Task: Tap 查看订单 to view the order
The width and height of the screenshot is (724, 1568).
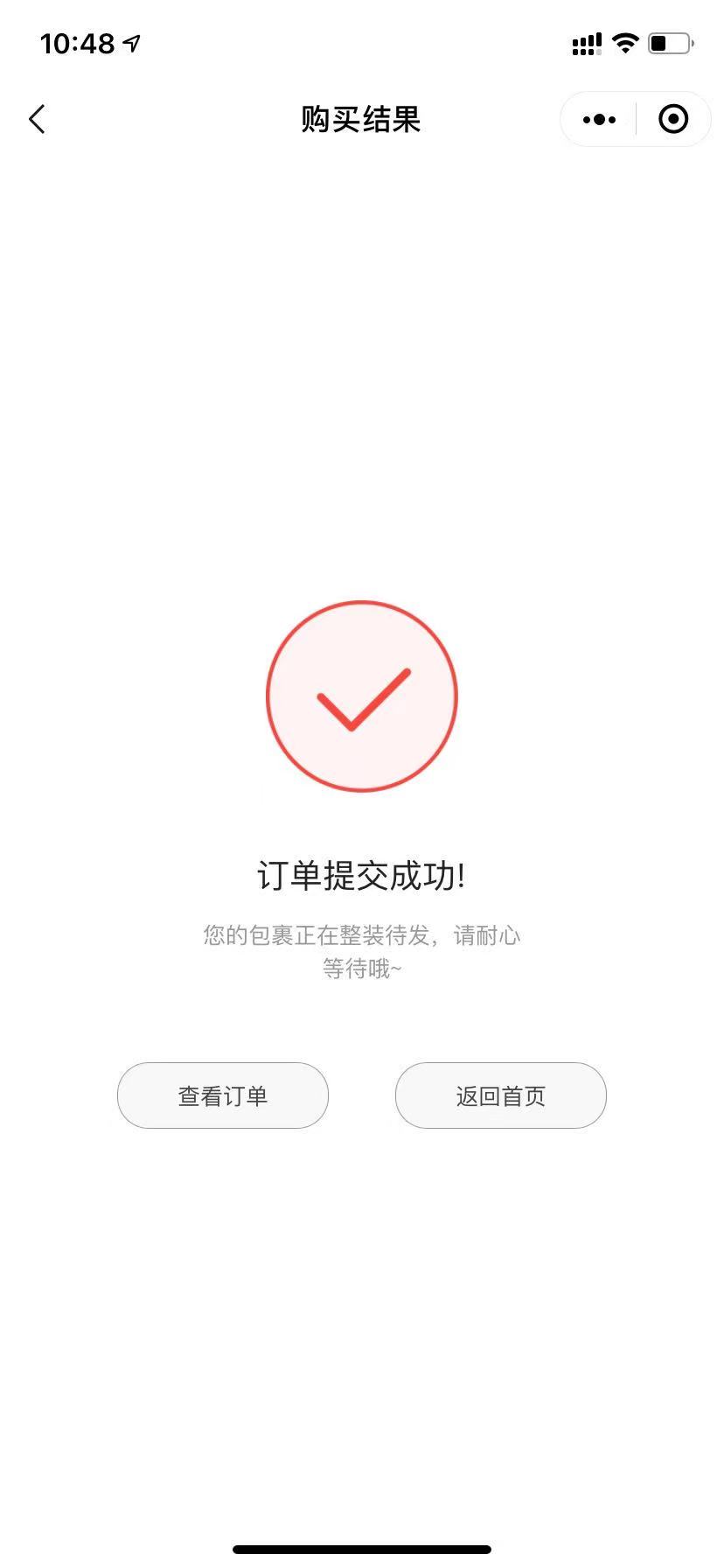Action: tap(223, 1095)
